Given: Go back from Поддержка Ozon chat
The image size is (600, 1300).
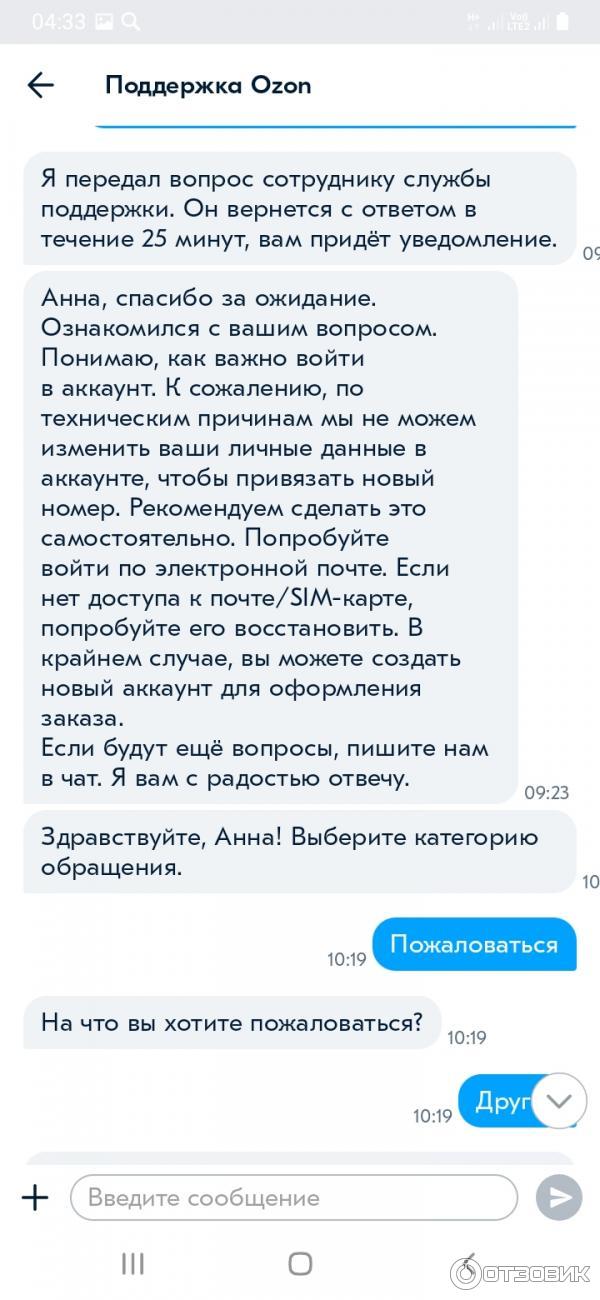Looking at the screenshot, I should [40, 86].
